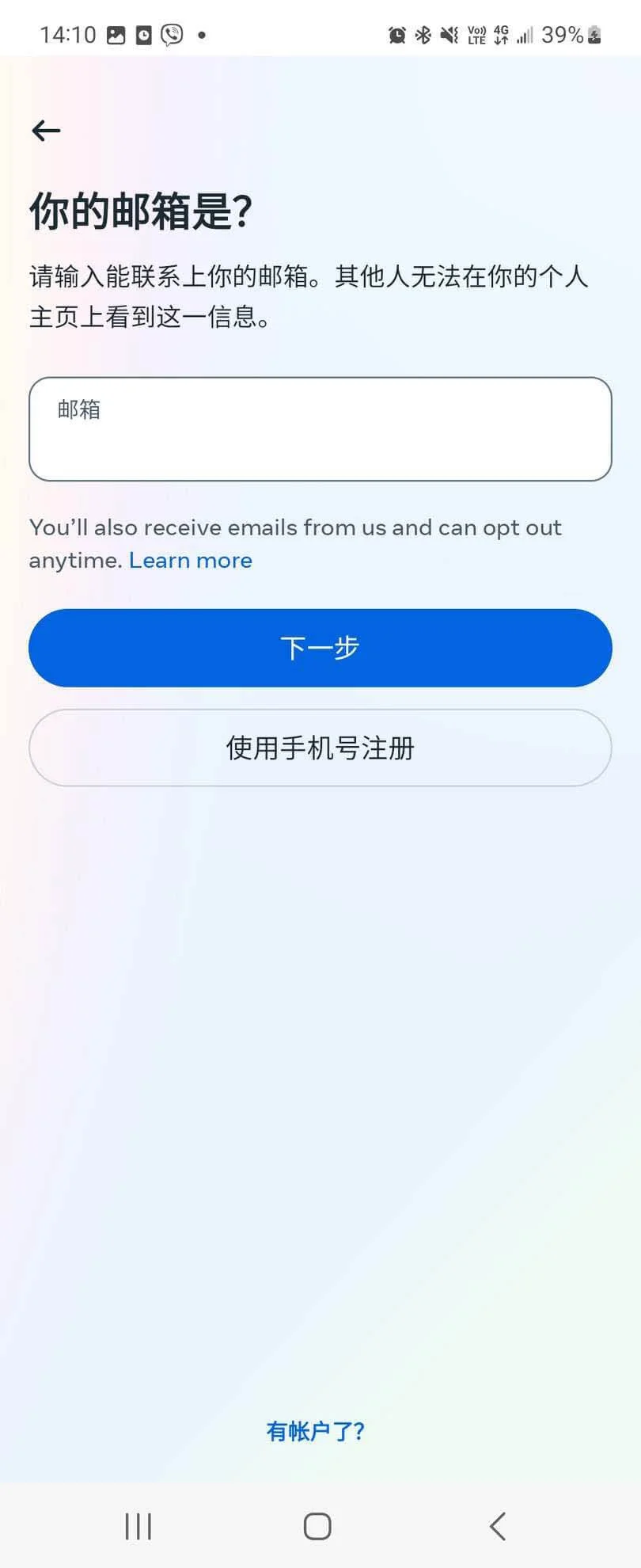Tap the Viber icon in the status bar
This screenshot has width=641, height=1568.
coord(169,35)
